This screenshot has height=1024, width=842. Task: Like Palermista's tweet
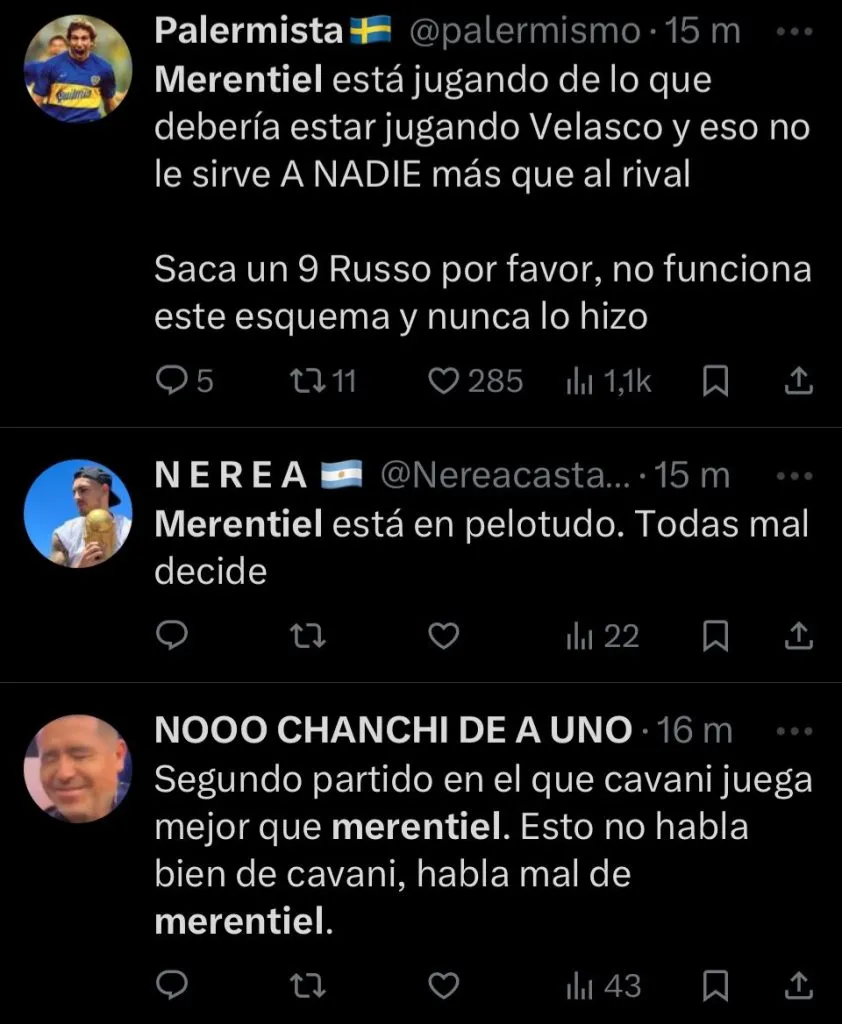pos(443,381)
